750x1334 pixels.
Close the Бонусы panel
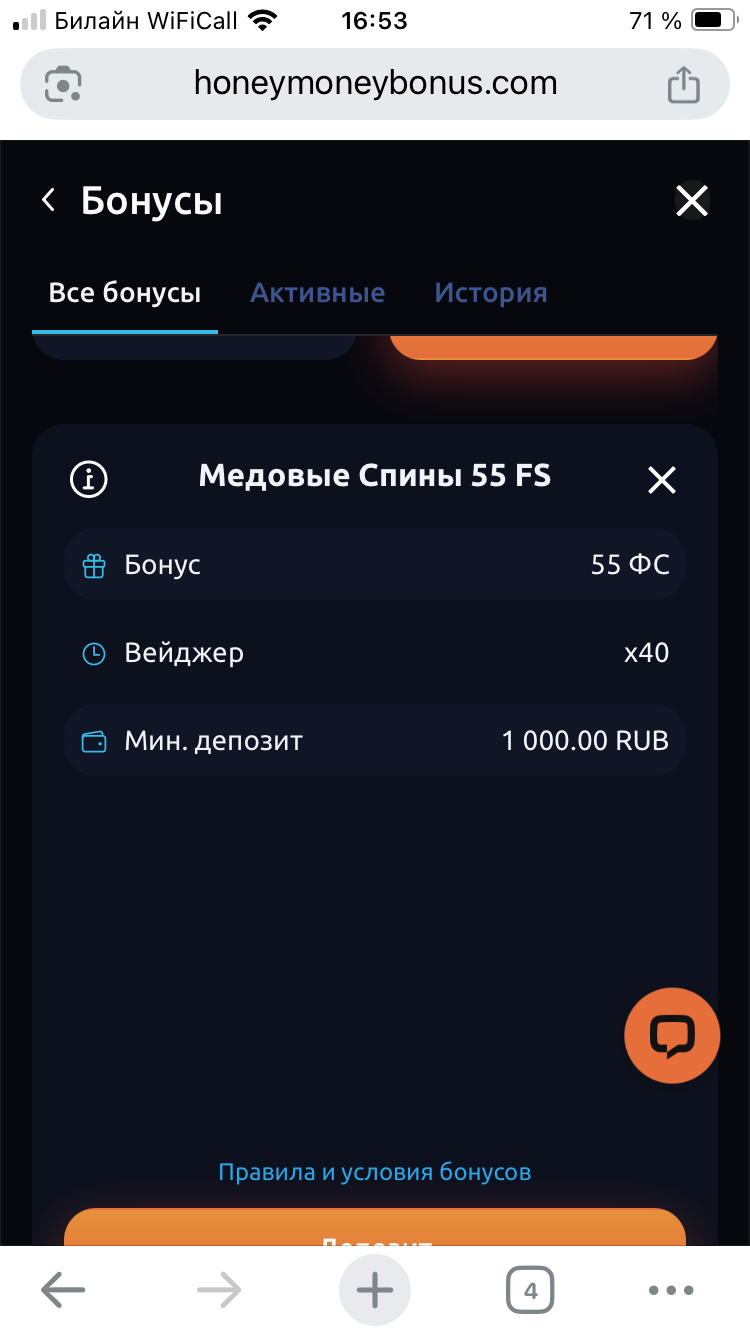(692, 201)
